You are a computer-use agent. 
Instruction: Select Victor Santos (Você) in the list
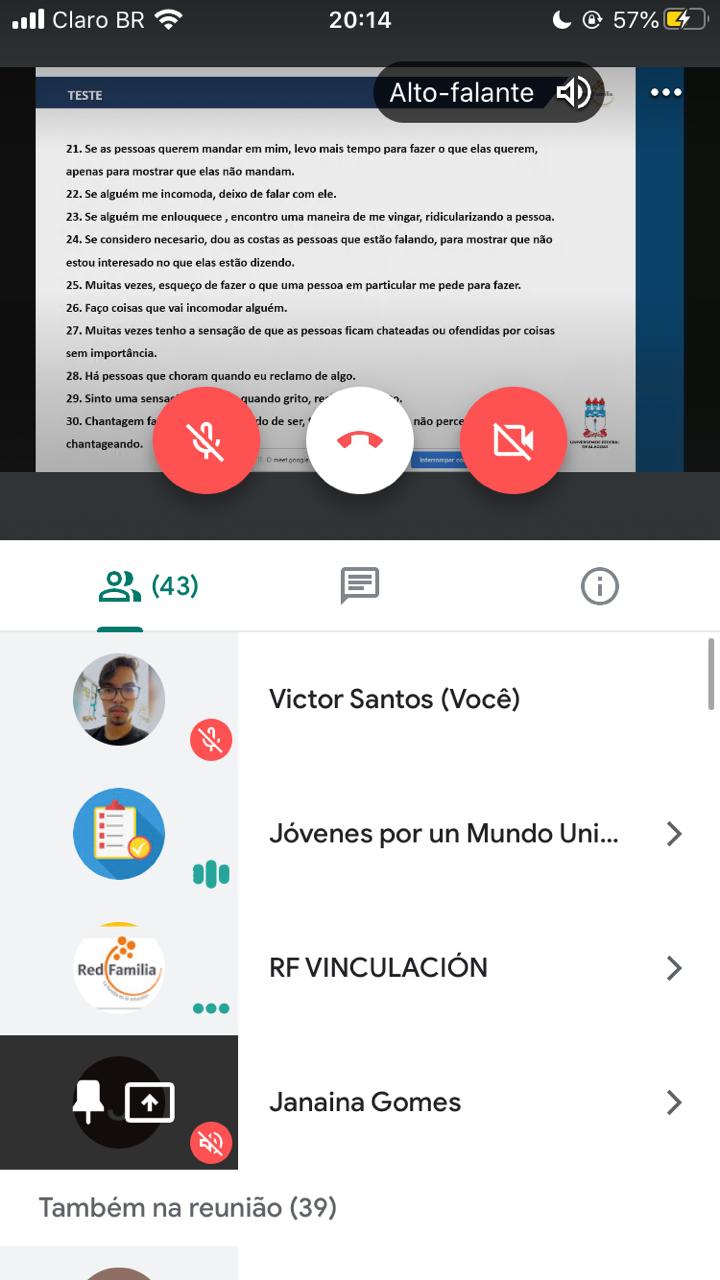394,699
